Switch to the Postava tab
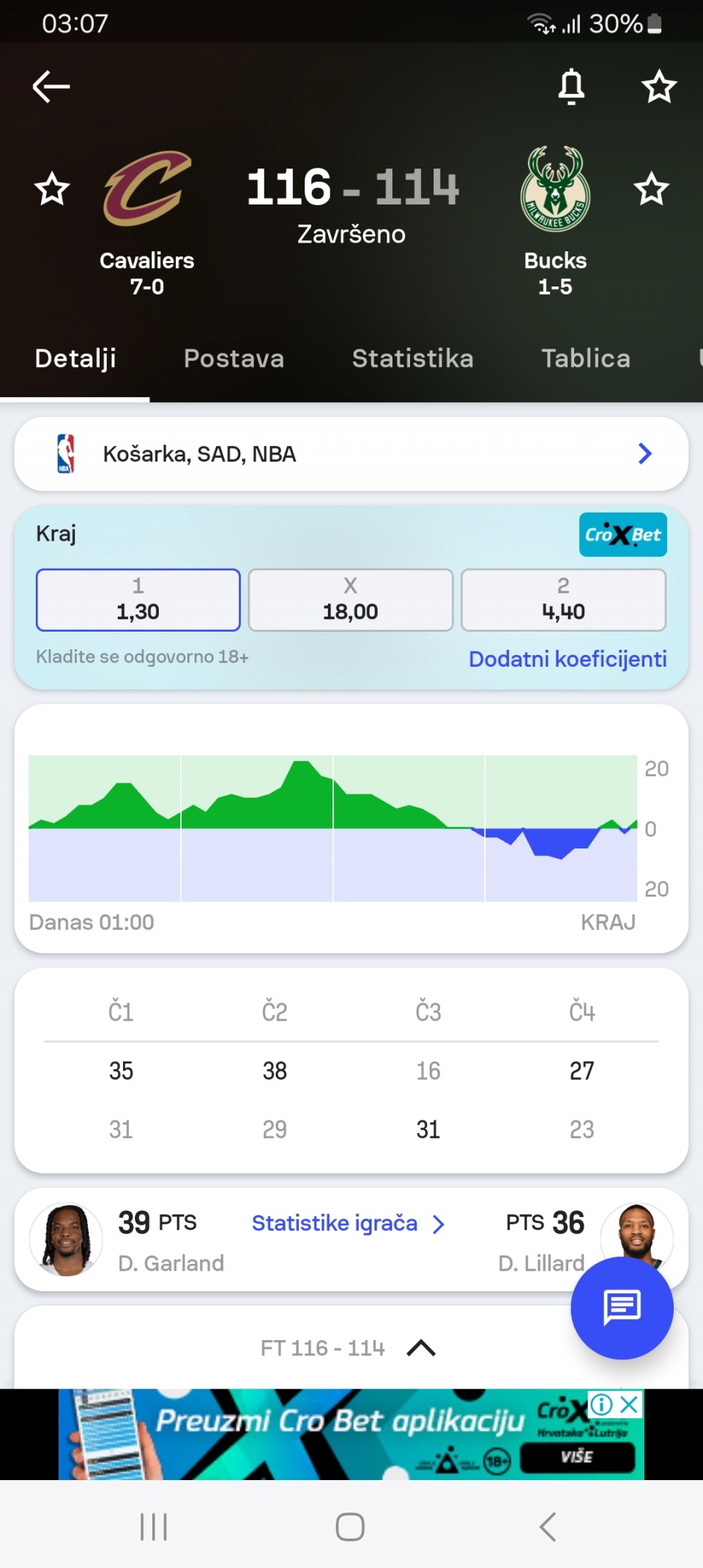 tap(234, 358)
